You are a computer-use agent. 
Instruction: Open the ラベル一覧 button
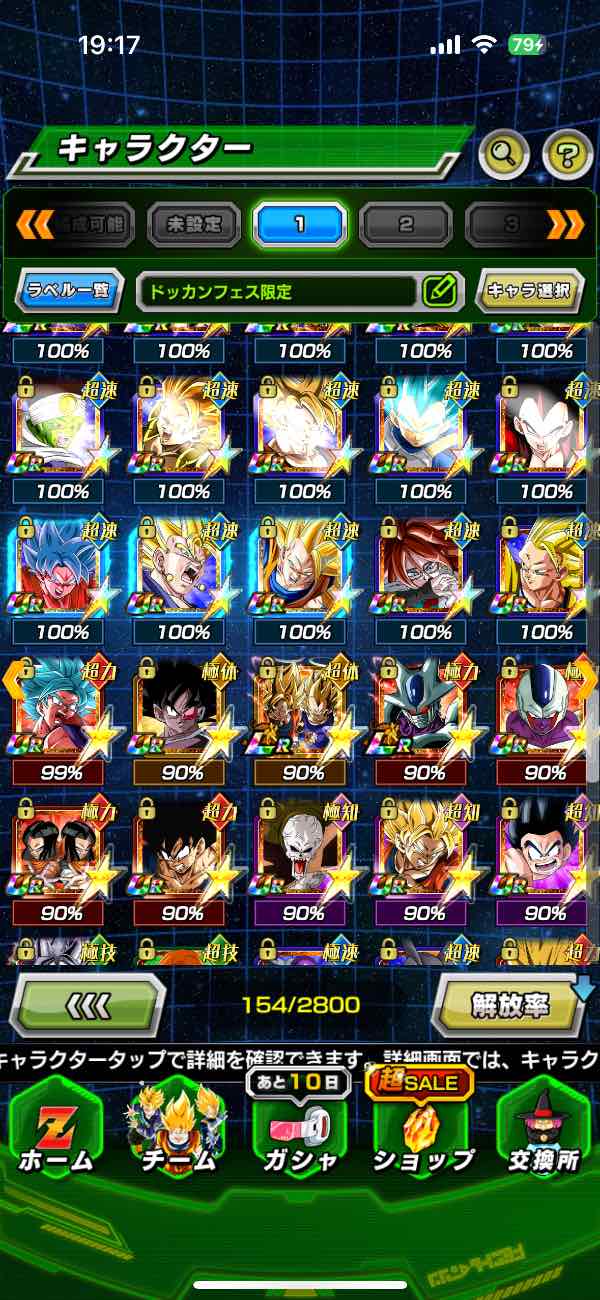pyautogui.click(x=70, y=292)
